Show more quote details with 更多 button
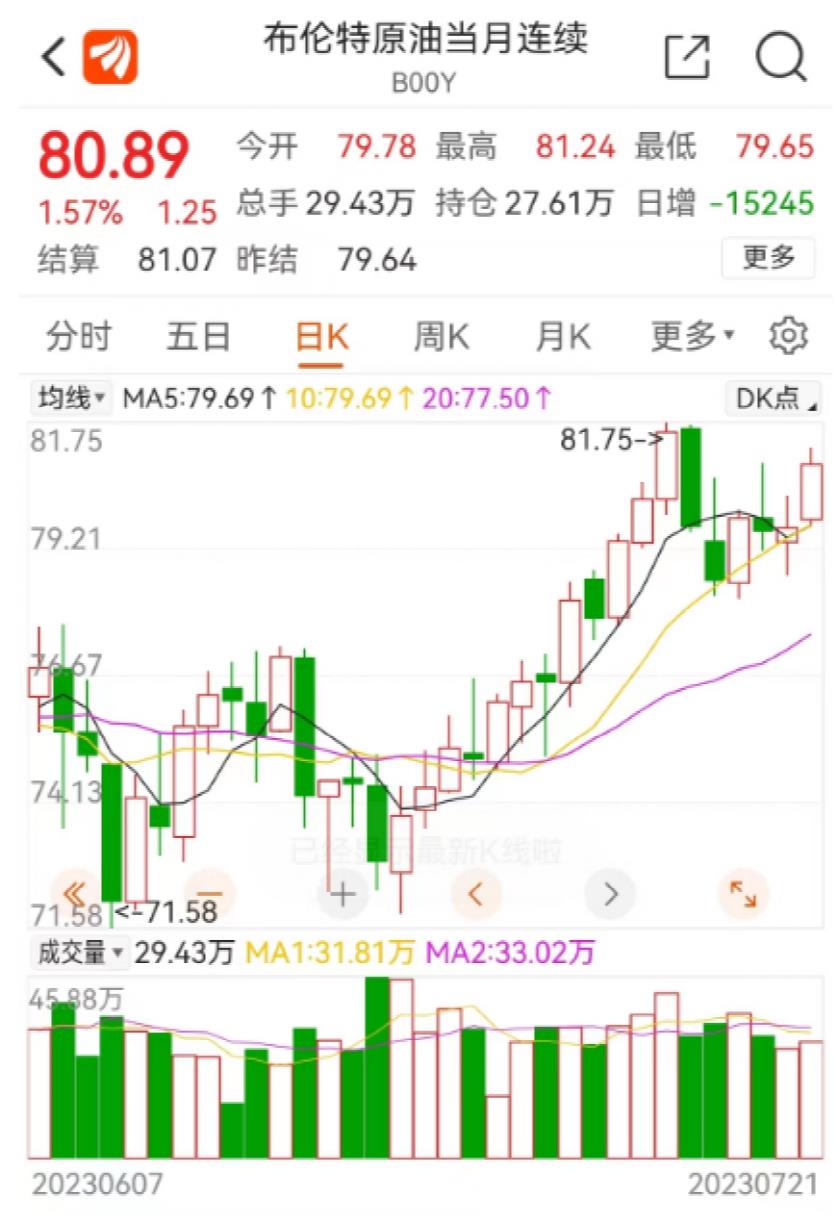837x1216 pixels. tap(768, 258)
